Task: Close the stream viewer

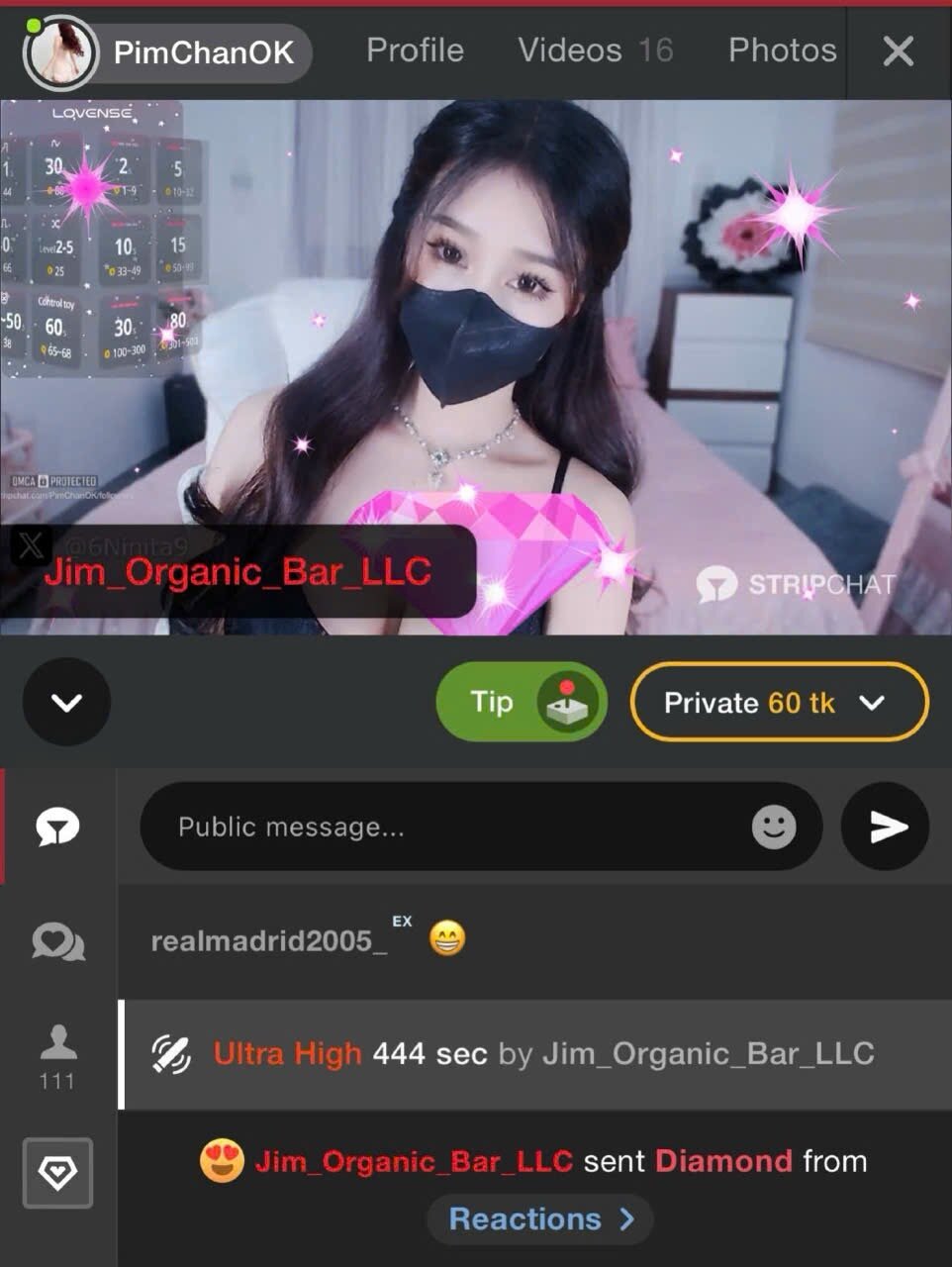Action: click(x=898, y=51)
